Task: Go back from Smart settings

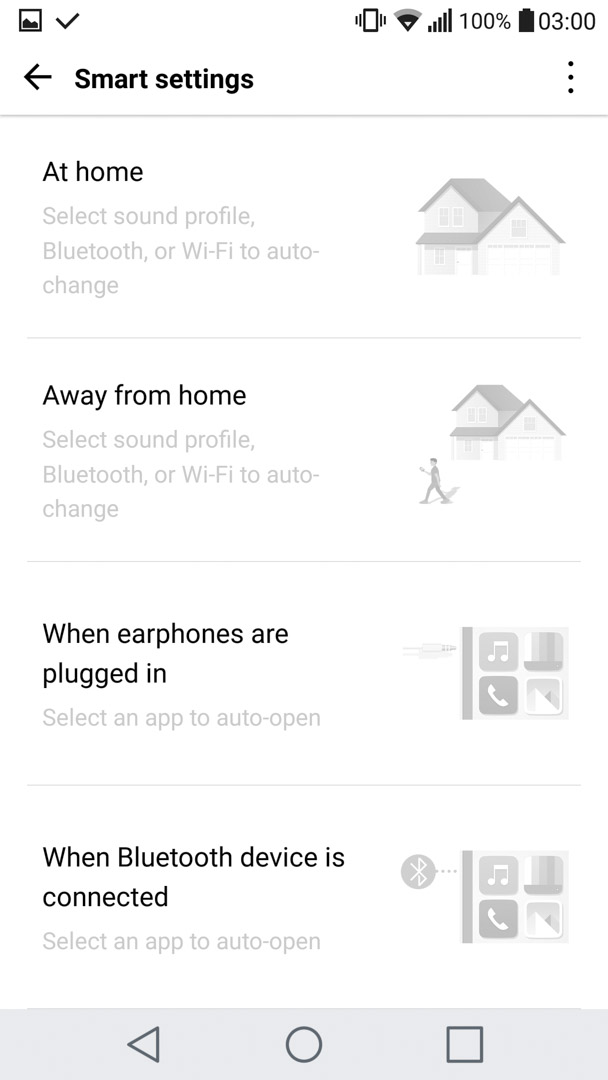Action: point(37,78)
